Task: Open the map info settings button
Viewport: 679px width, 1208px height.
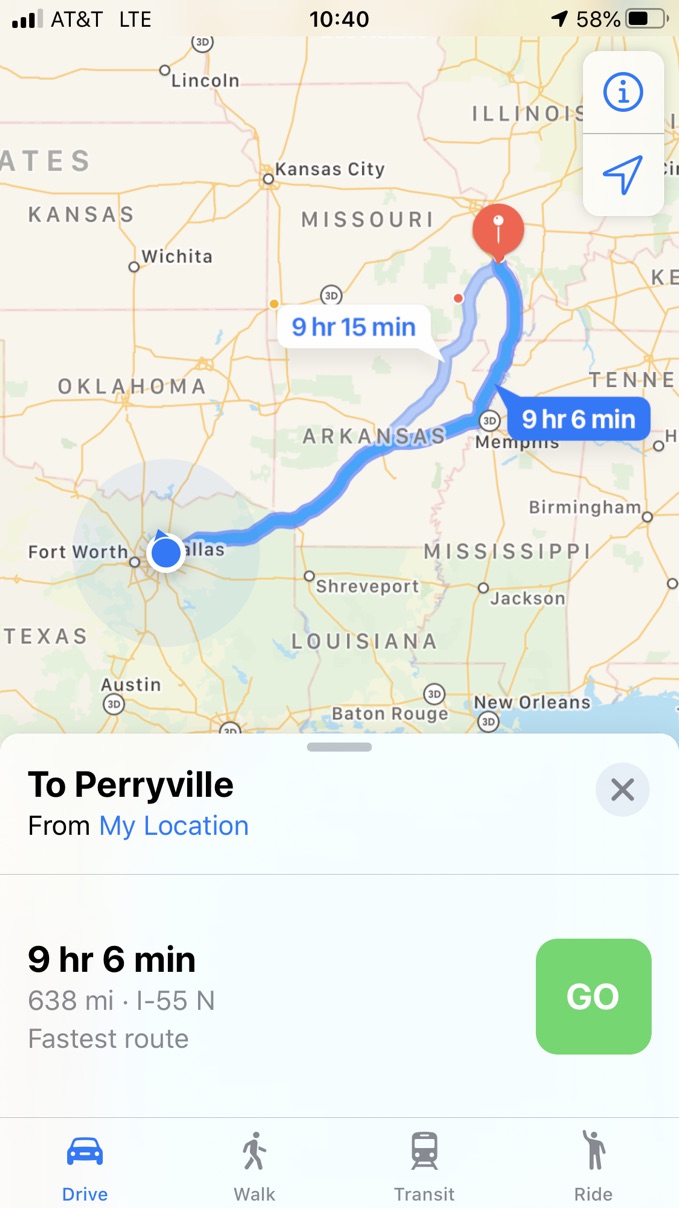Action: [622, 93]
